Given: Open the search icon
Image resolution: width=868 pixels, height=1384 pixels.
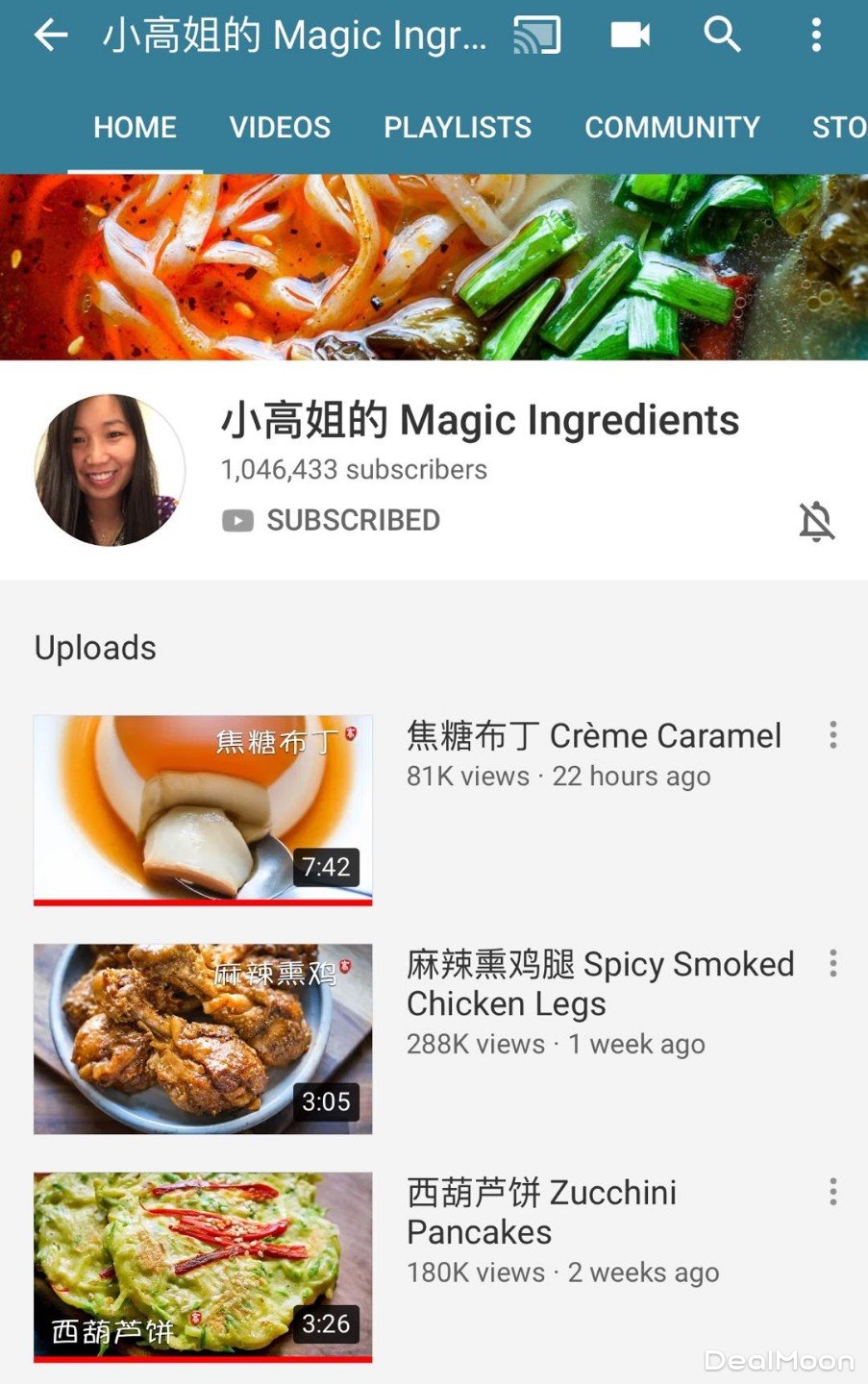Looking at the screenshot, I should [723, 35].
